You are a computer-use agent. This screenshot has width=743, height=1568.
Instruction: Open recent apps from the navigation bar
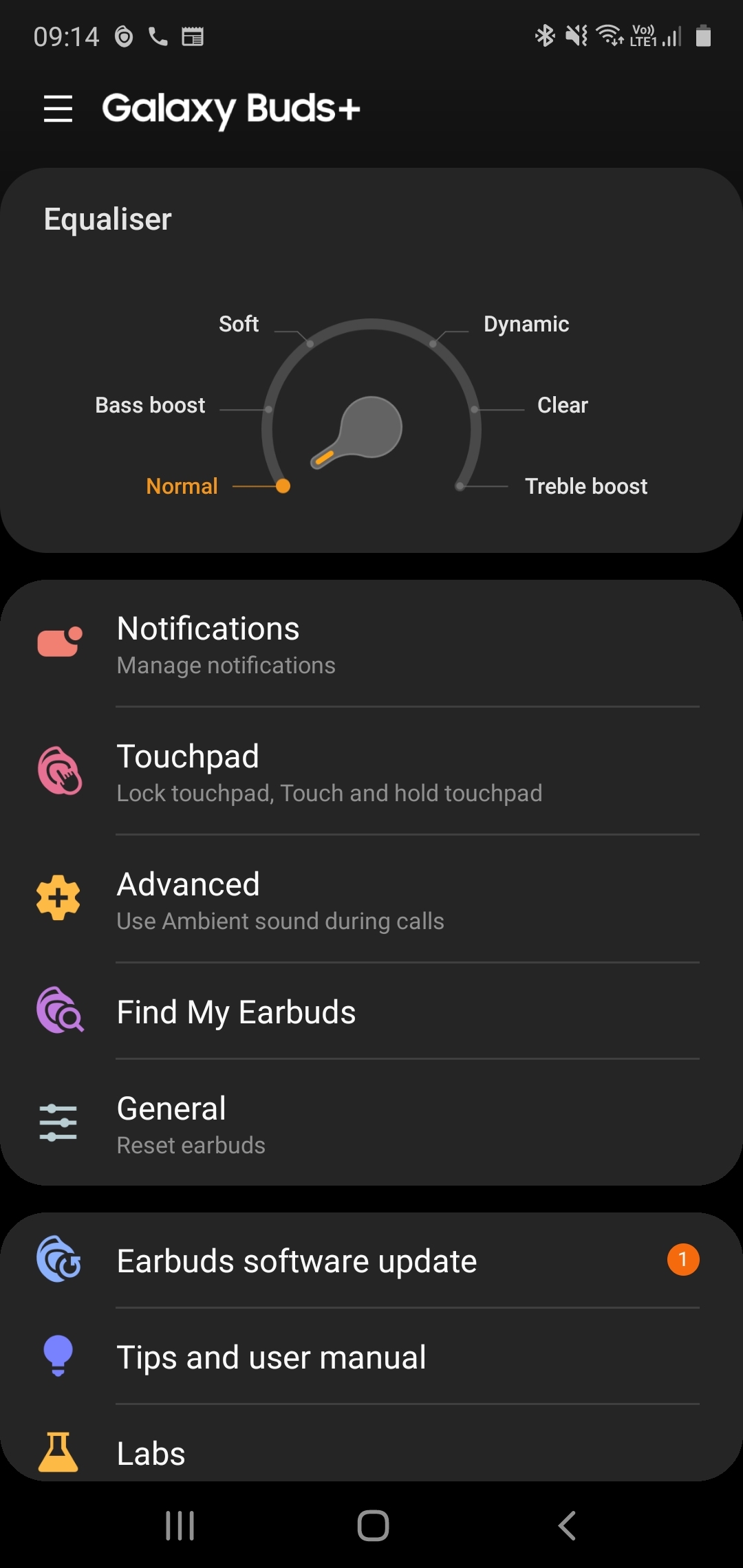tap(180, 1525)
